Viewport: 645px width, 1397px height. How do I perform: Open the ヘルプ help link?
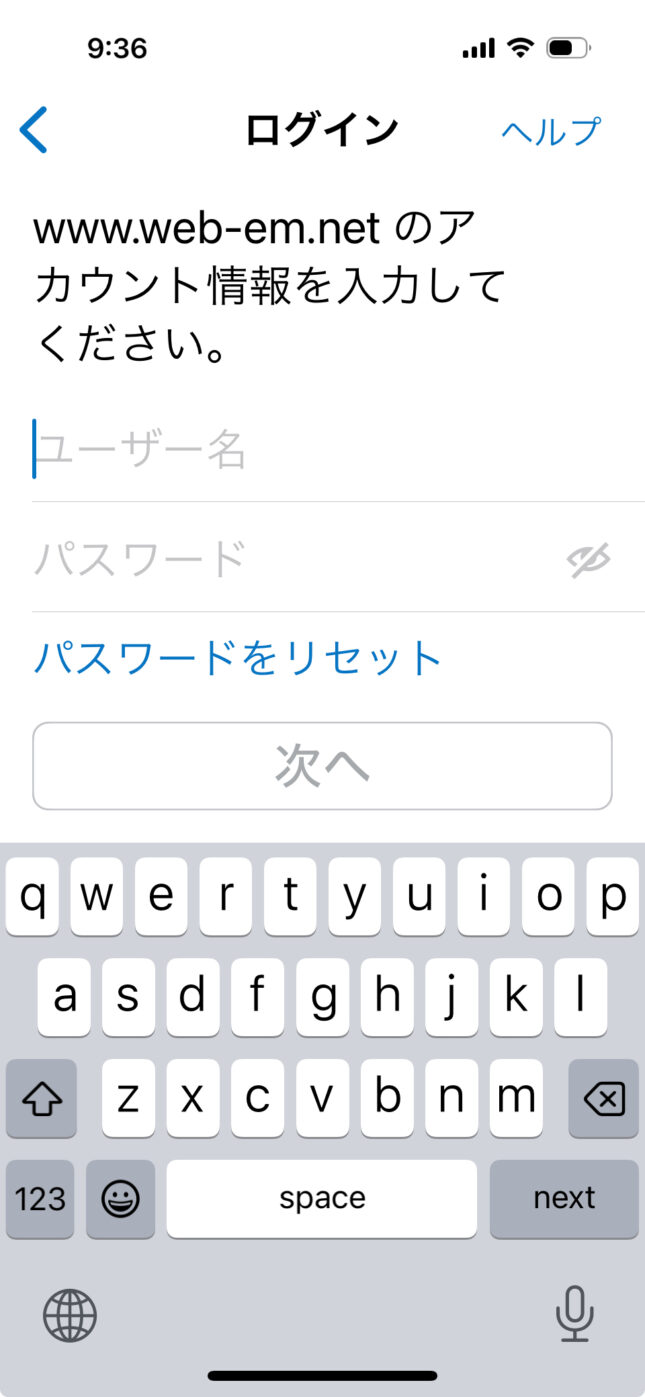(x=551, y=131)
